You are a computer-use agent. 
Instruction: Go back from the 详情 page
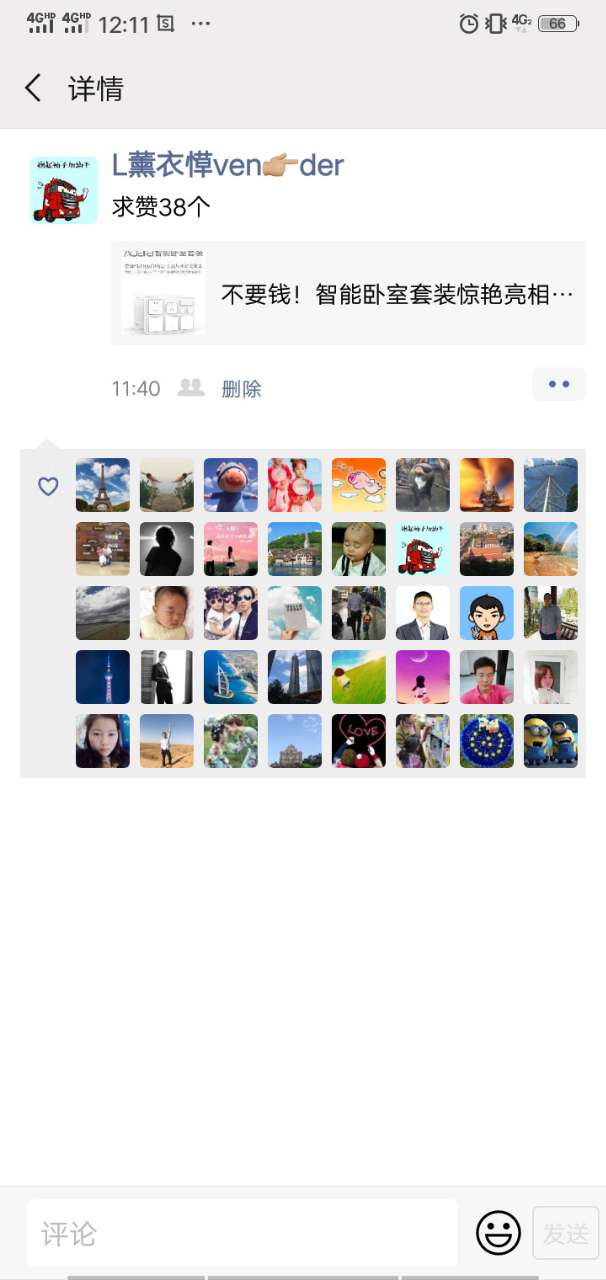(34, 88)
